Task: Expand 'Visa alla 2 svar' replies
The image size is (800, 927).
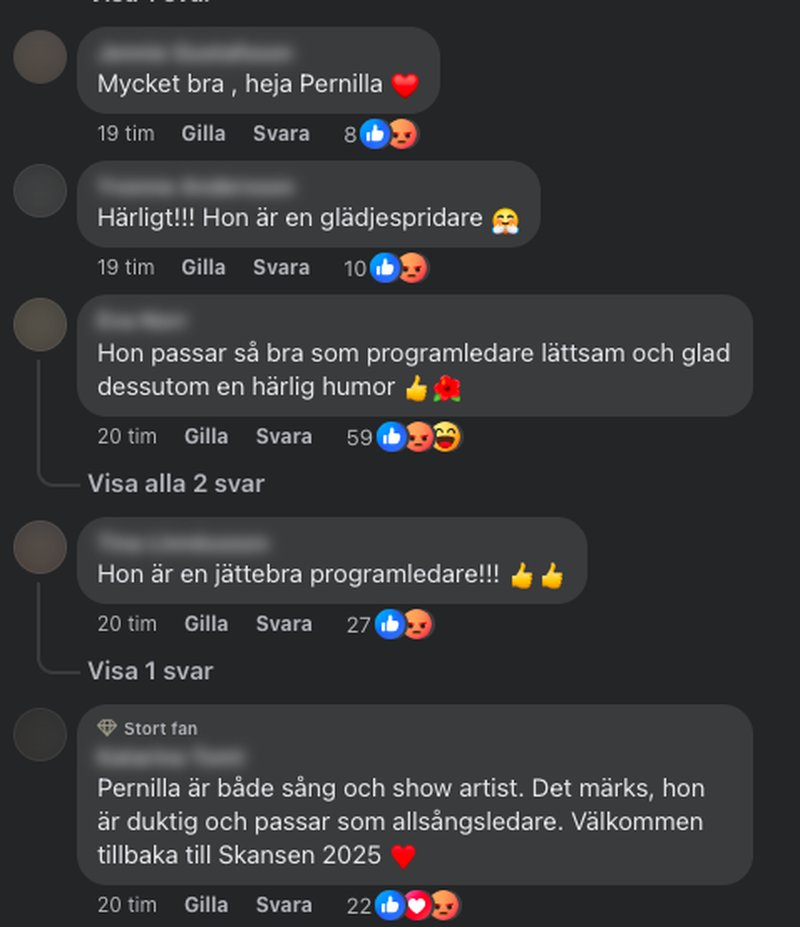Action: click(x=176, y=483)
